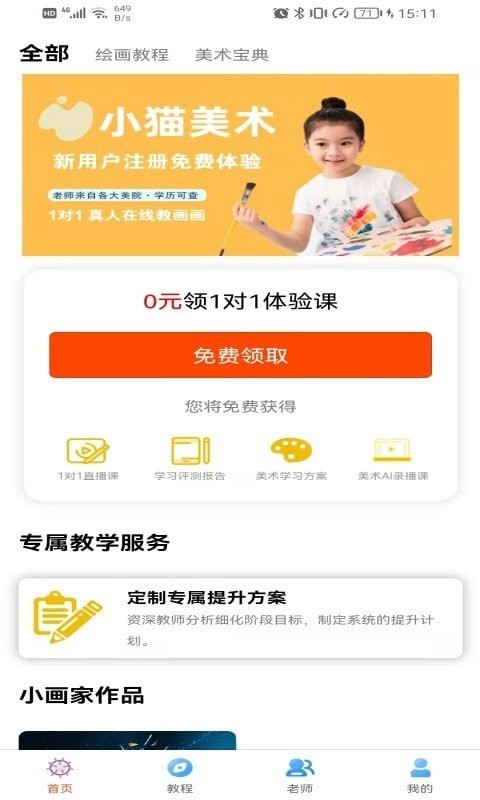Switch to the 教程 bottom tab
480x800 pixels.
[x=180, y=776]
